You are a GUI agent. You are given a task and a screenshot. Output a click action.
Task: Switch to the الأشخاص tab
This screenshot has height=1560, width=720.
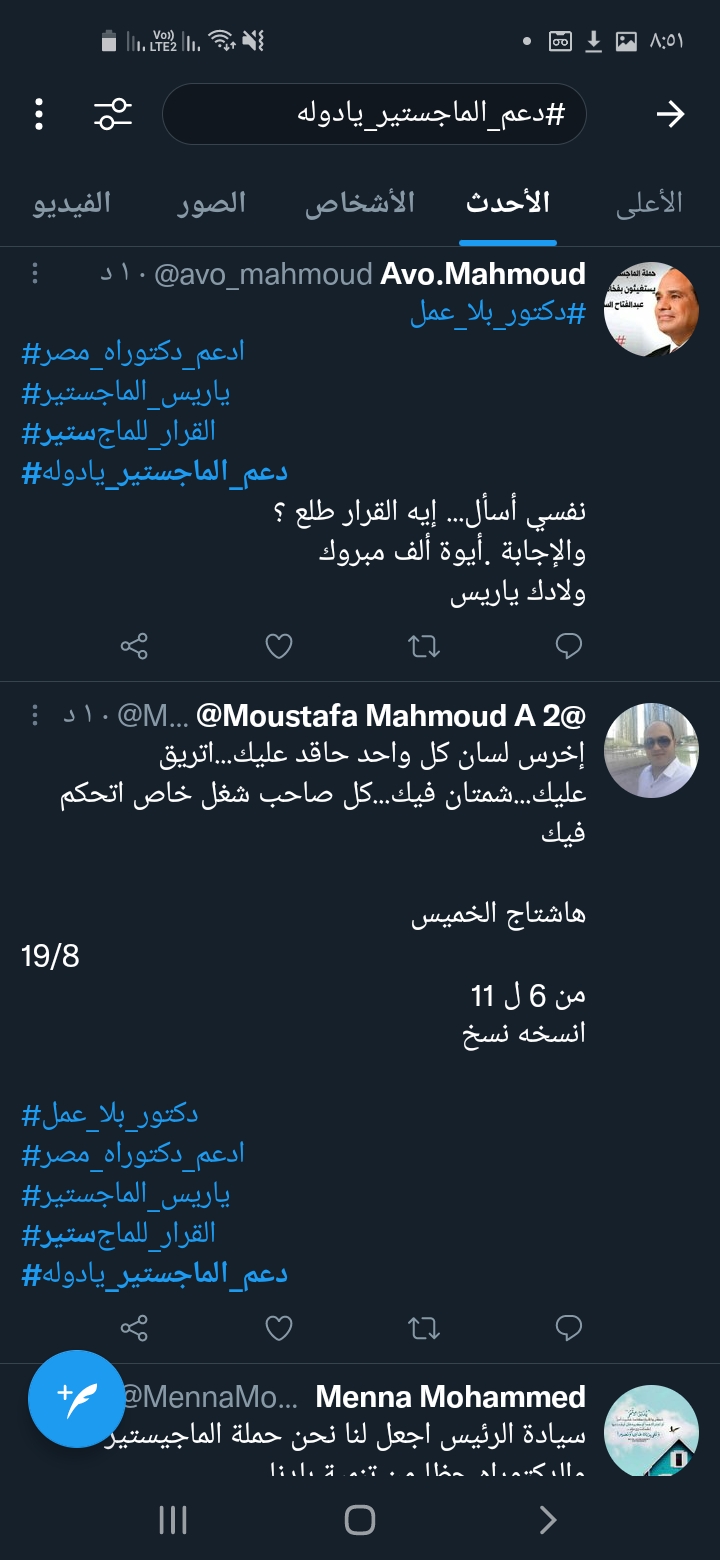[360, 203]
